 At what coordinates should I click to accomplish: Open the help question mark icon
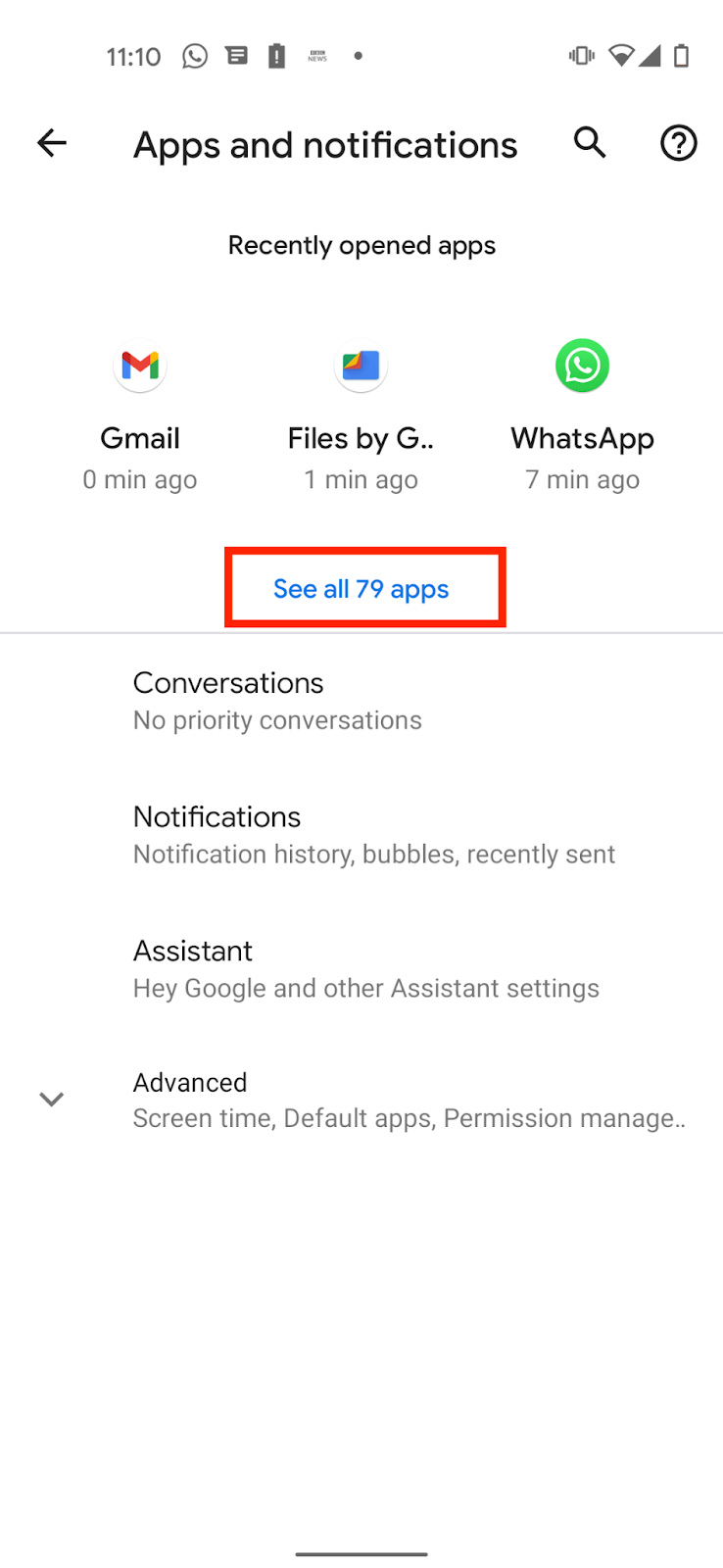(678, 143)
